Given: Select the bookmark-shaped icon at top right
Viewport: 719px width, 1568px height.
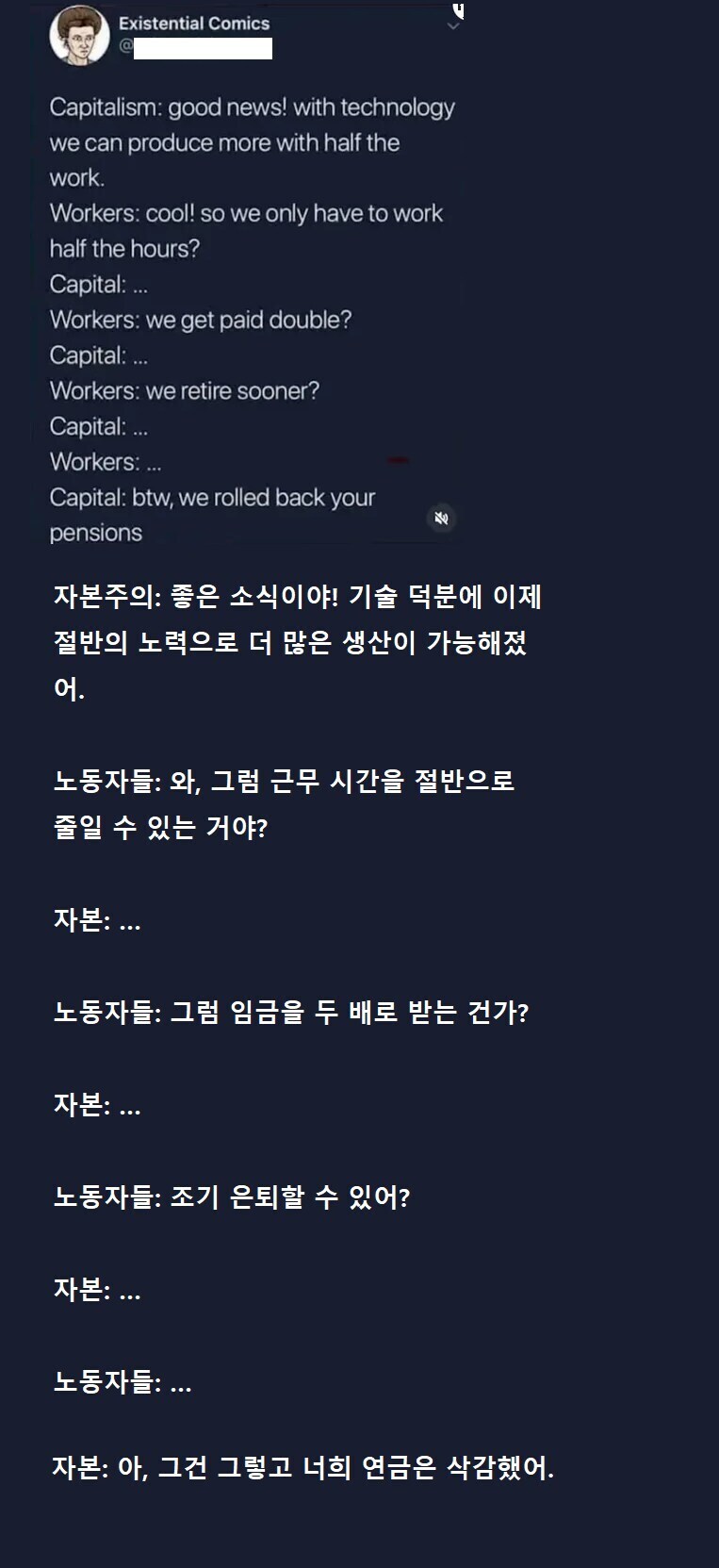Looking at the screenshot, I should (456, 13).
